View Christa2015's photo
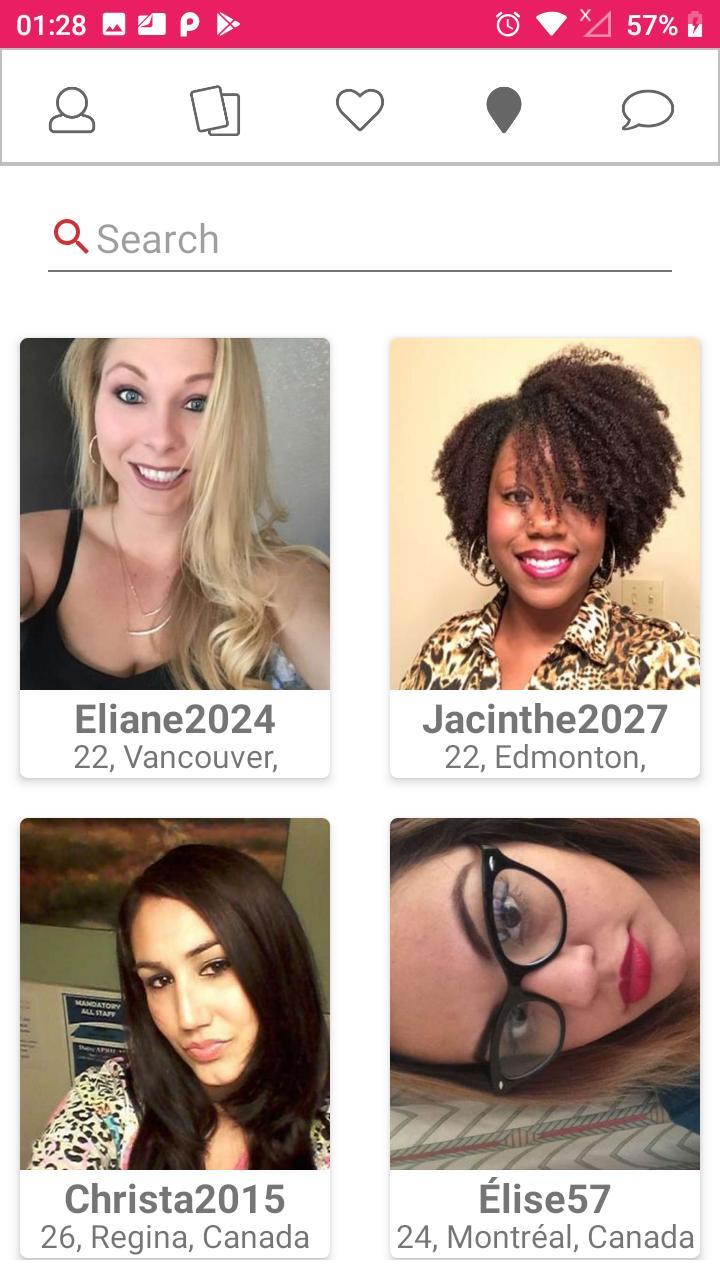Viewport: 720px width, 1280px height. [174, 992]
